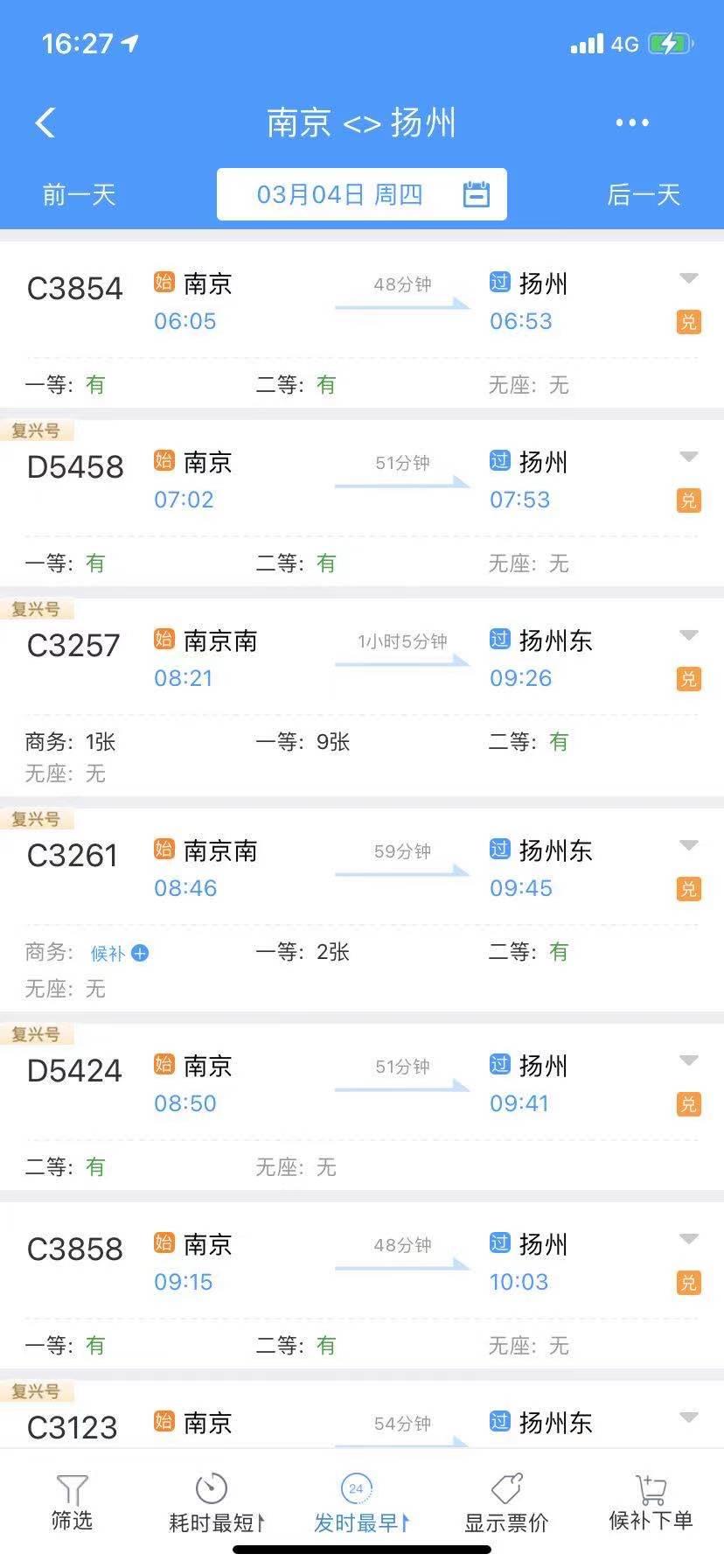Expand details for train D5424
Image resolution: width=724 pixels, height=1568 pixels.
point(689,1060)
